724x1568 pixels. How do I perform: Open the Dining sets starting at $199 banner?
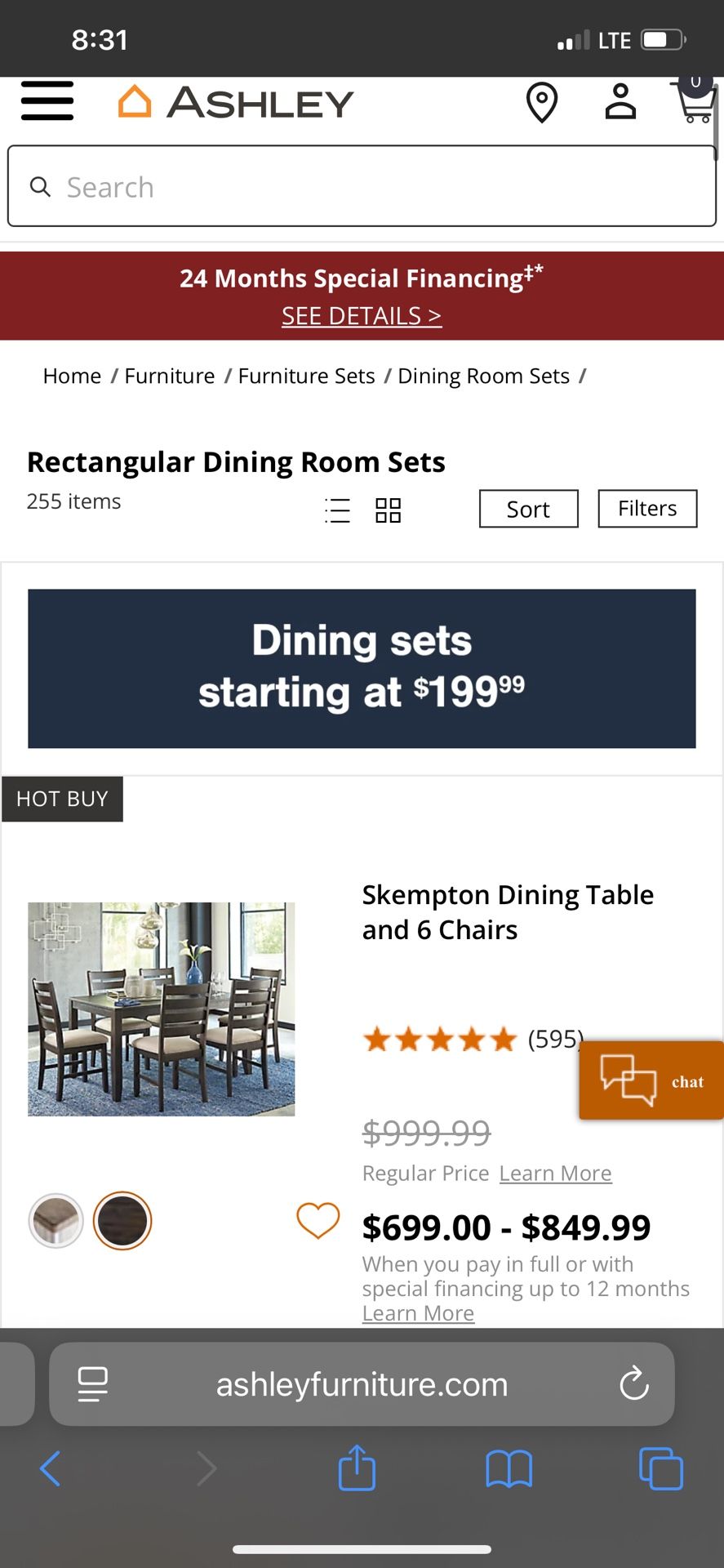click(x=362, y=668)
